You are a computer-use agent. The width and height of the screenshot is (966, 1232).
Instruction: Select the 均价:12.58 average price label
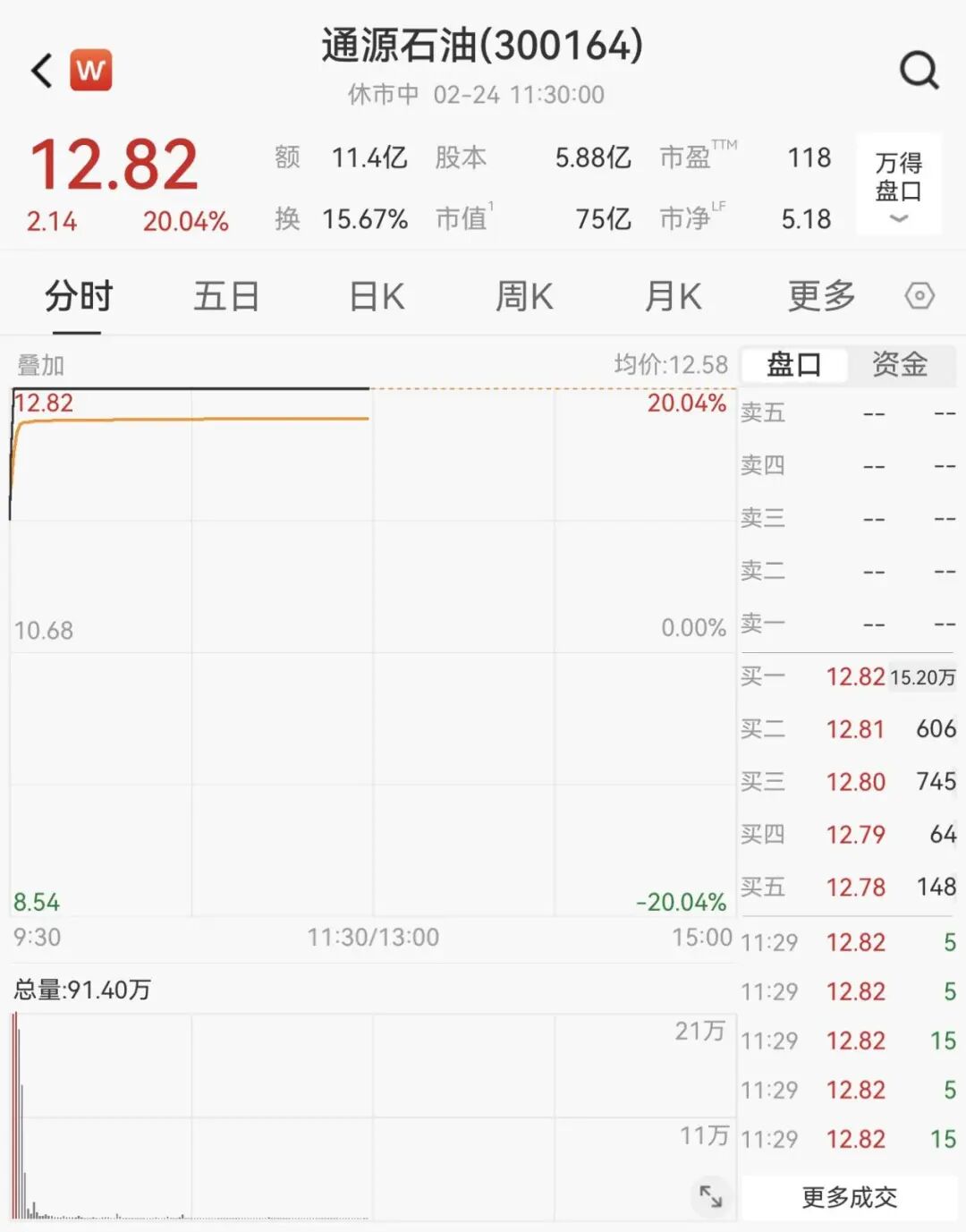pyautogui.click(x=669, y=365)
